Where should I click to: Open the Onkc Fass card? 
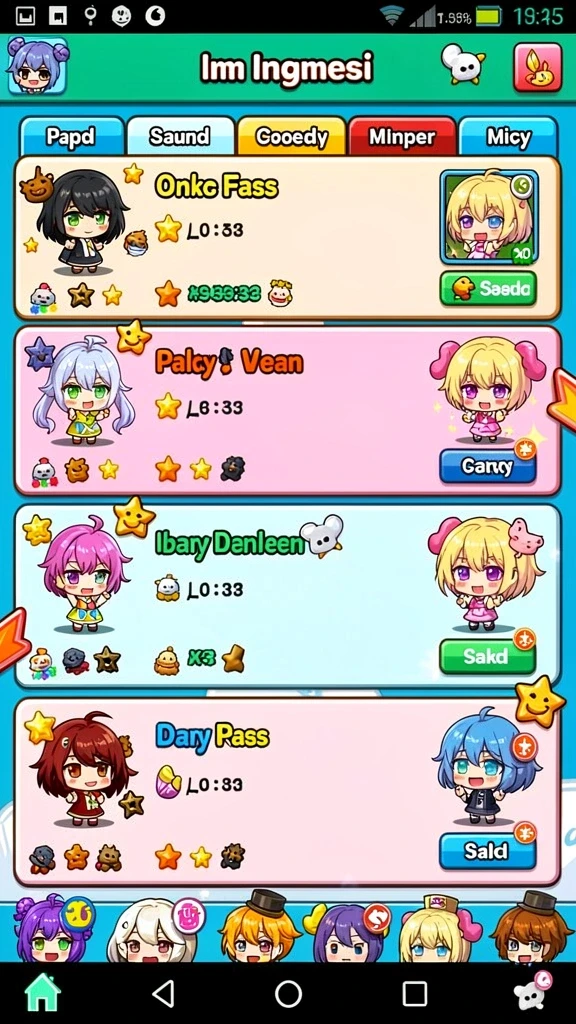click(x=287, y=238)
